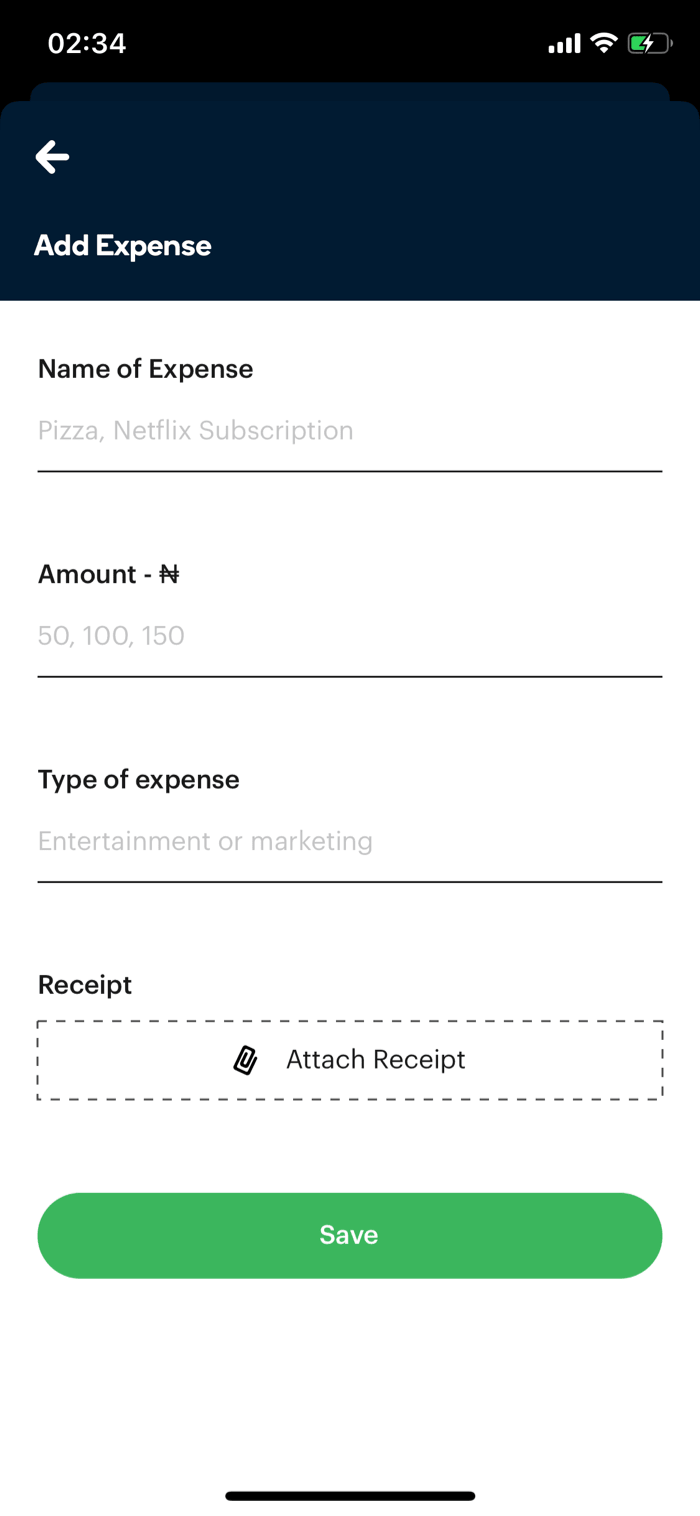Go back using the arrow icon
The width and height of the screenshot is (700, 1516).
point(52,157)
